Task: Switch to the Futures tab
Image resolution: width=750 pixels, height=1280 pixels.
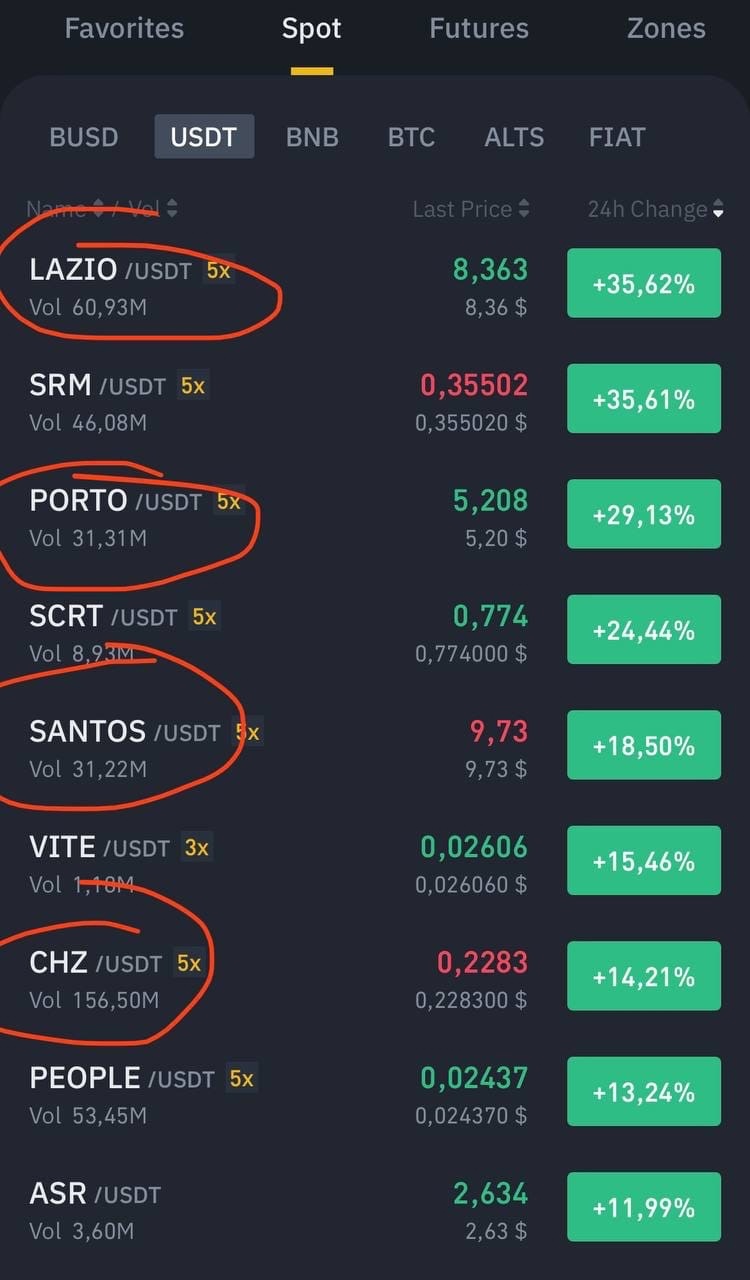Action: click(479, 29)
